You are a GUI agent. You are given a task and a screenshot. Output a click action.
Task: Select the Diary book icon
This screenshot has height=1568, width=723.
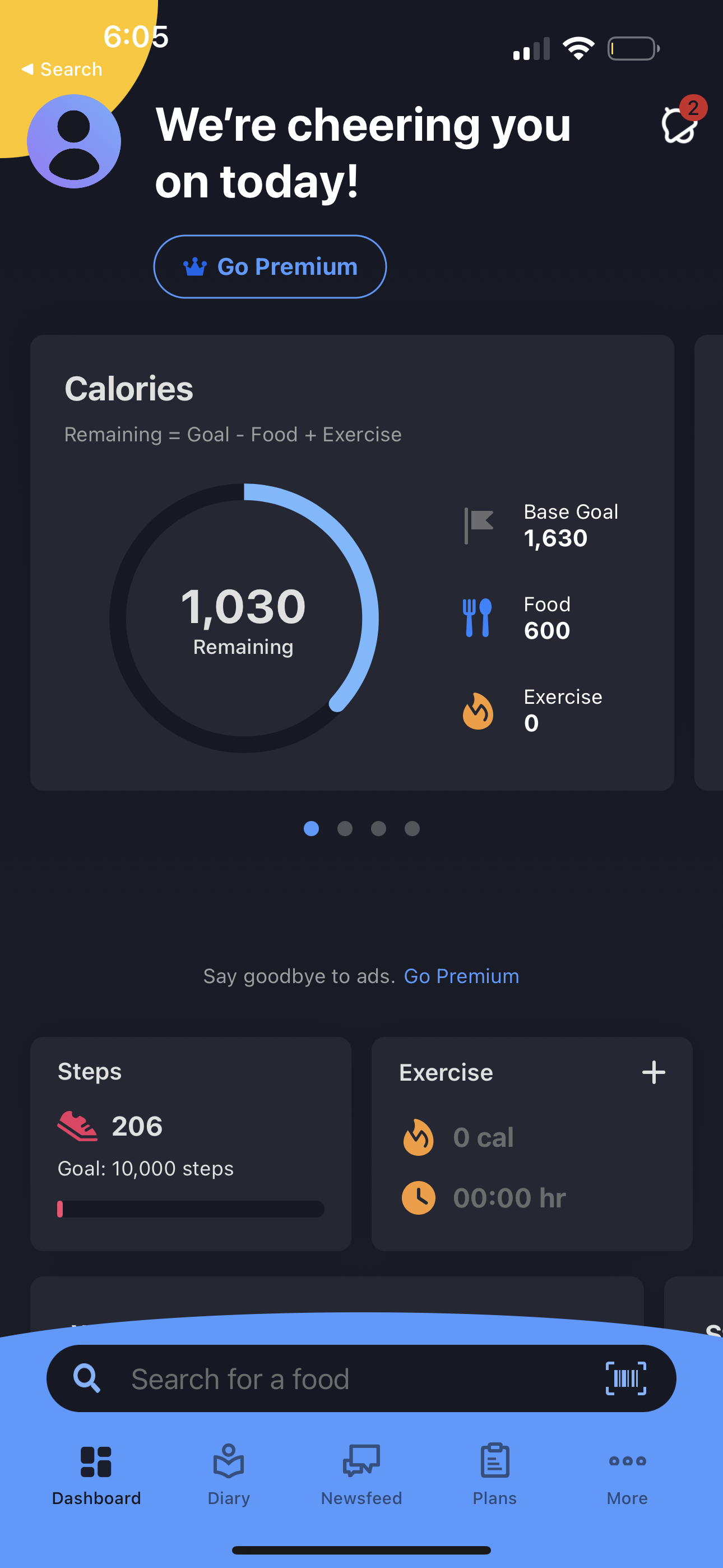tap(228, 1461)
